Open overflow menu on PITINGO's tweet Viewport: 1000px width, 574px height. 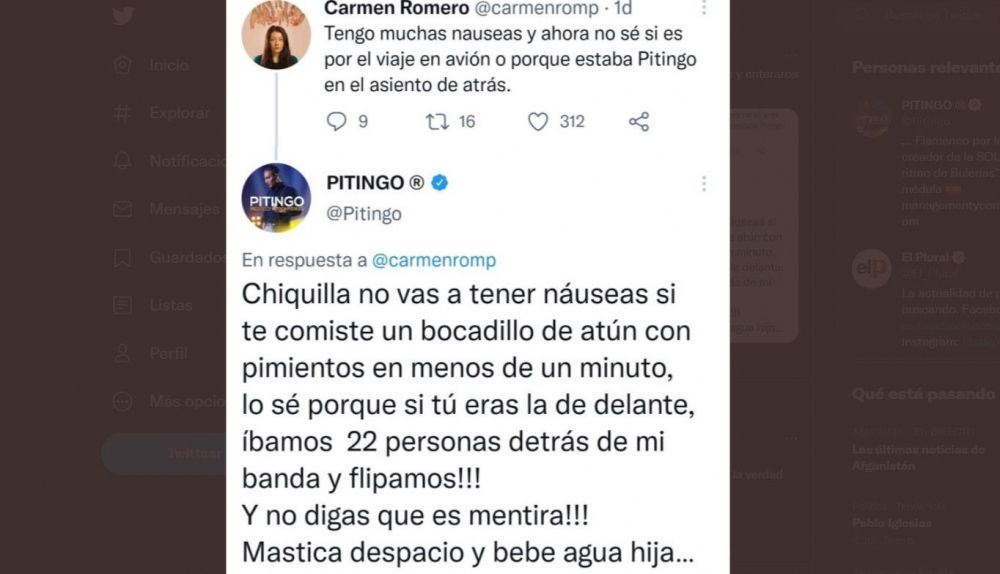pos(704,184)
